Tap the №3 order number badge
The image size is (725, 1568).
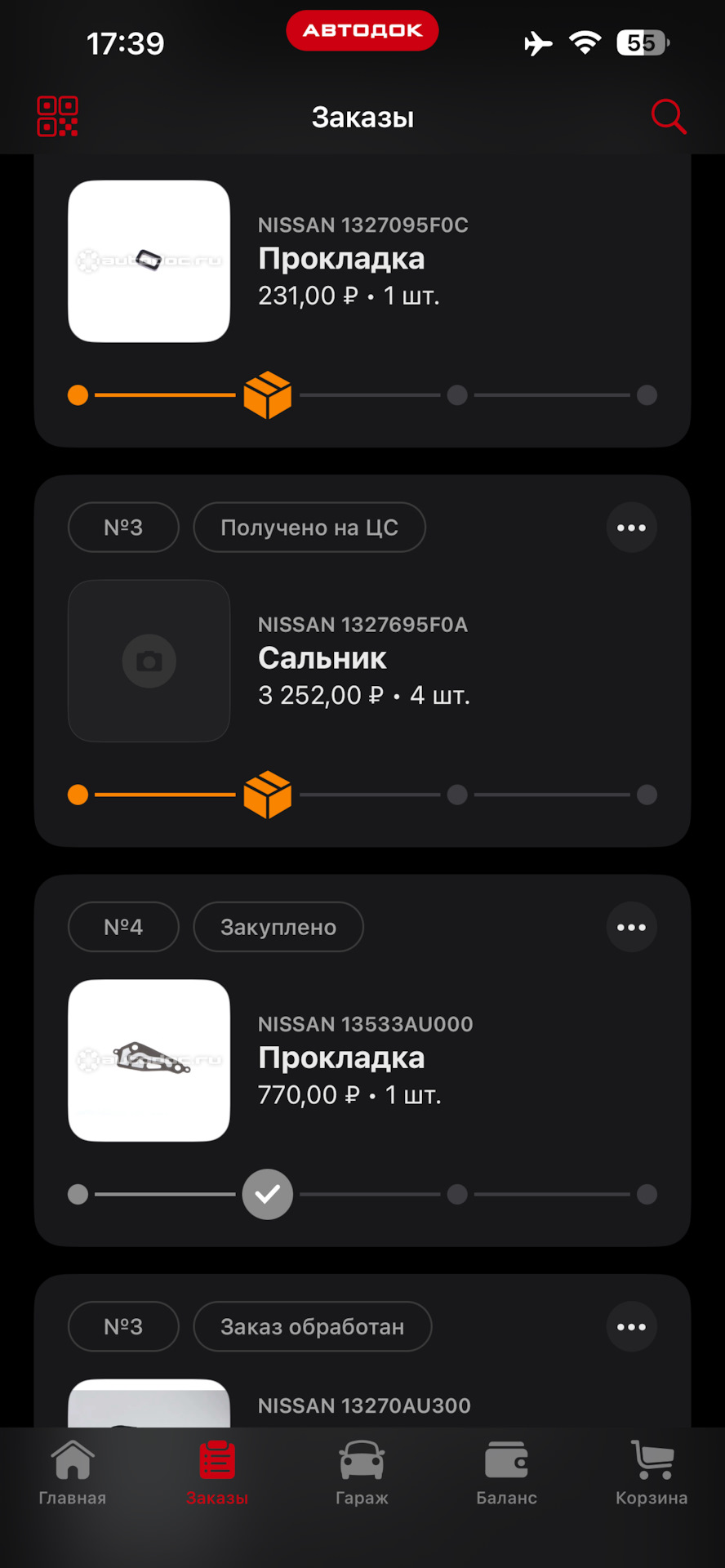(123, 528)
